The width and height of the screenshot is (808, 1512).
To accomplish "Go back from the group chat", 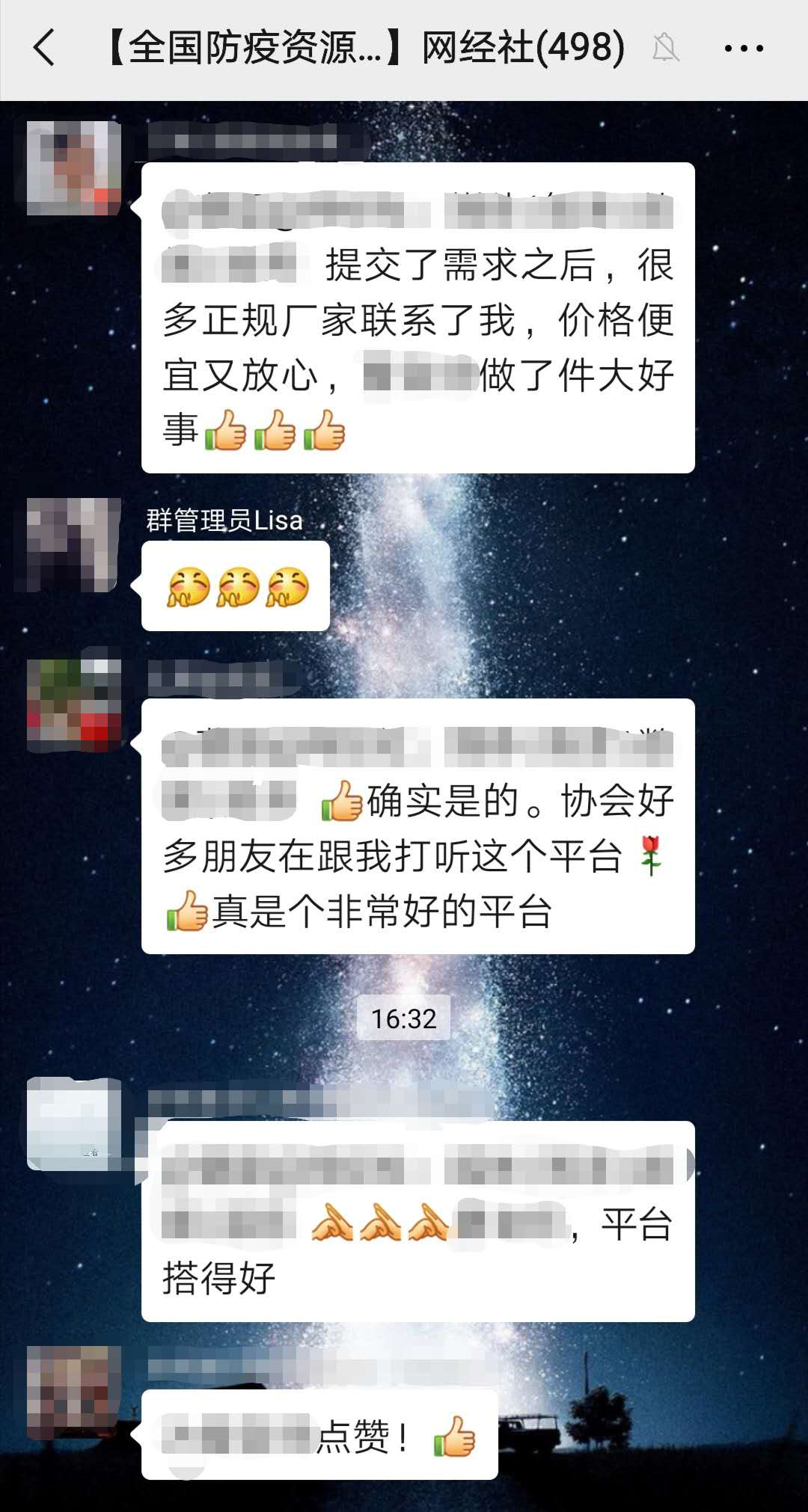I will [45, 49].
